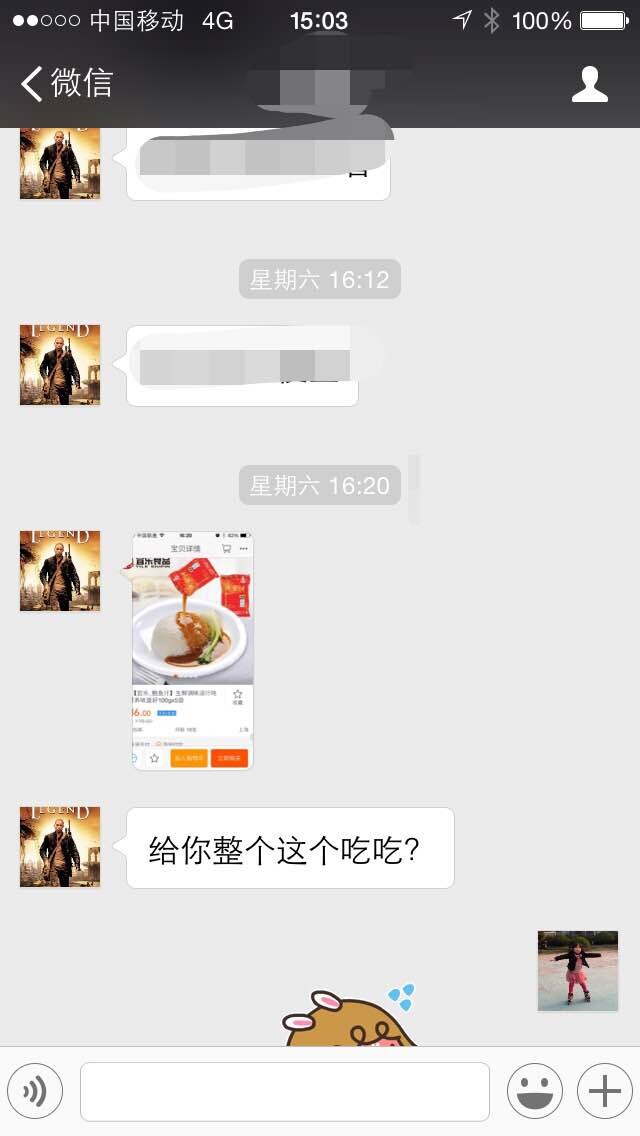Viewport: 640px width, 1136px height.
Task: Switch to voice input mode
Action: [x=35, y=1090]
